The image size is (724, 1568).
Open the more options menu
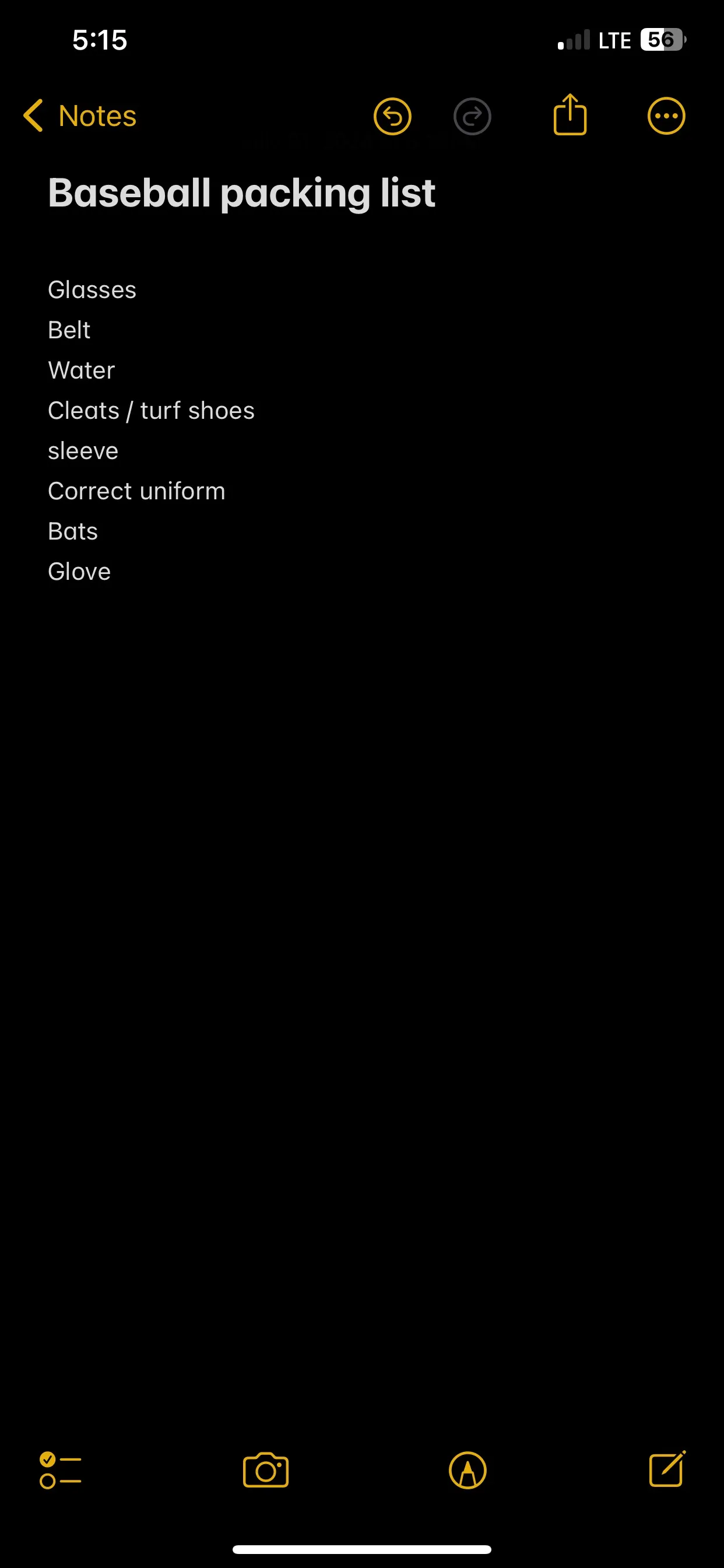coord(666,116)
